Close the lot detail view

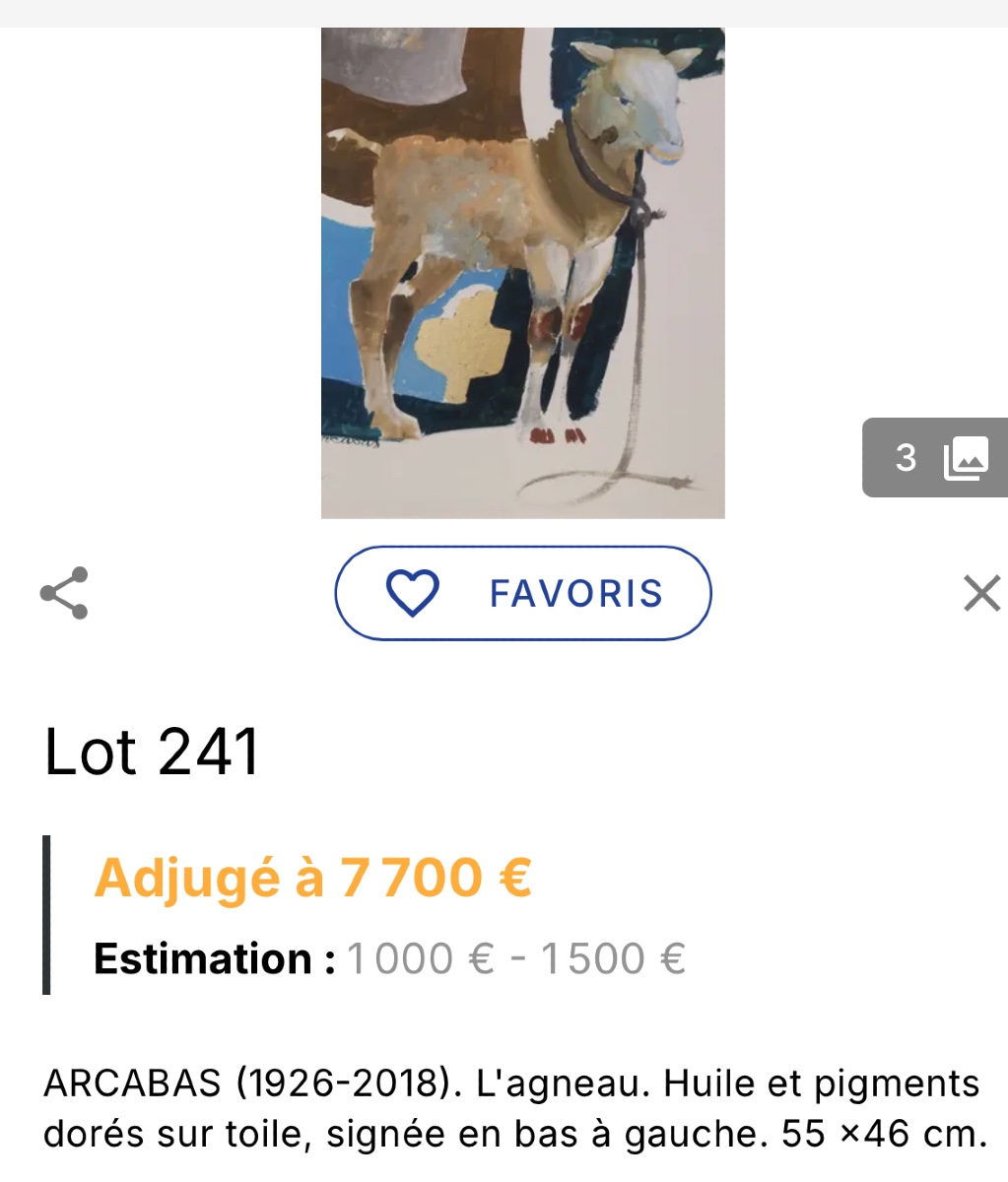980,593
